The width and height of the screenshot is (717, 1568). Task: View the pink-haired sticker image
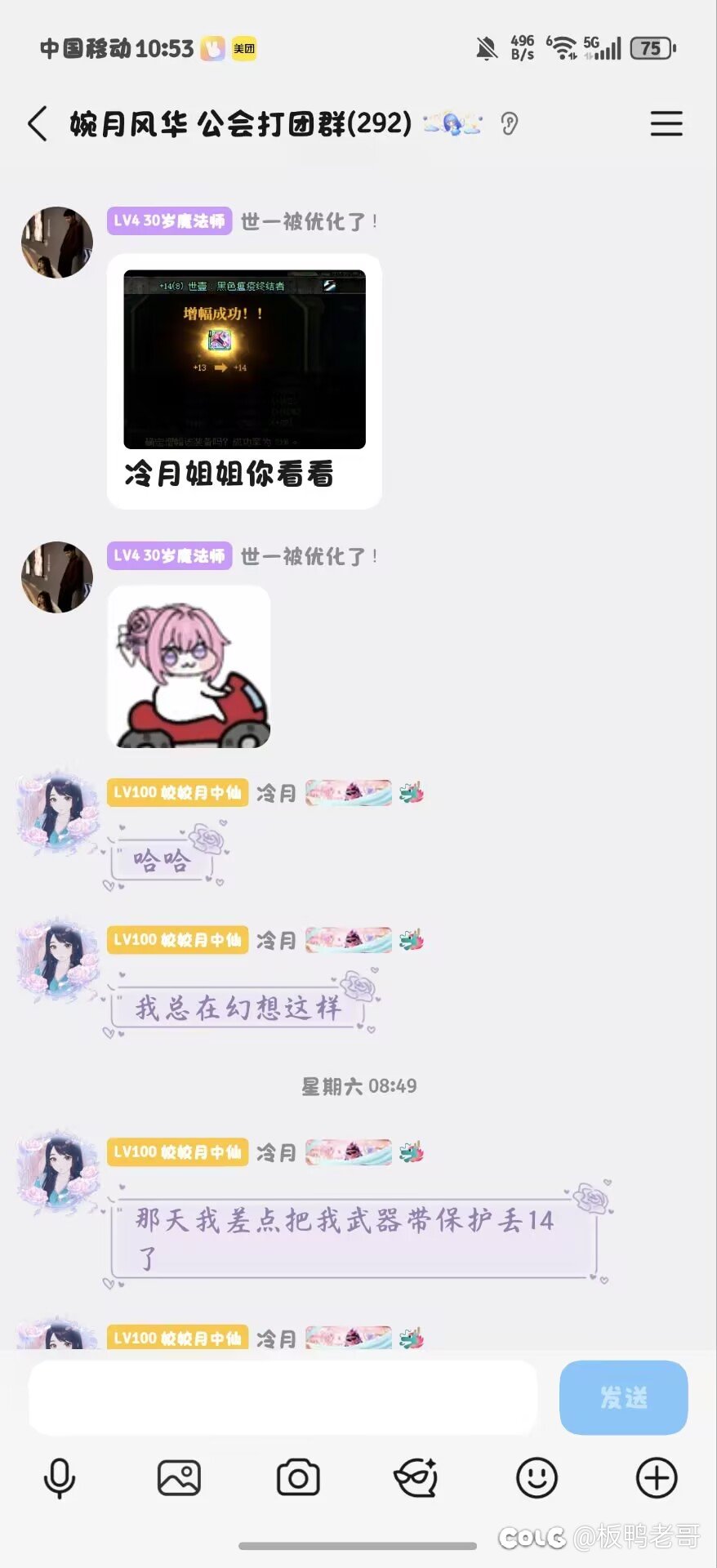[x=189, y=666]
